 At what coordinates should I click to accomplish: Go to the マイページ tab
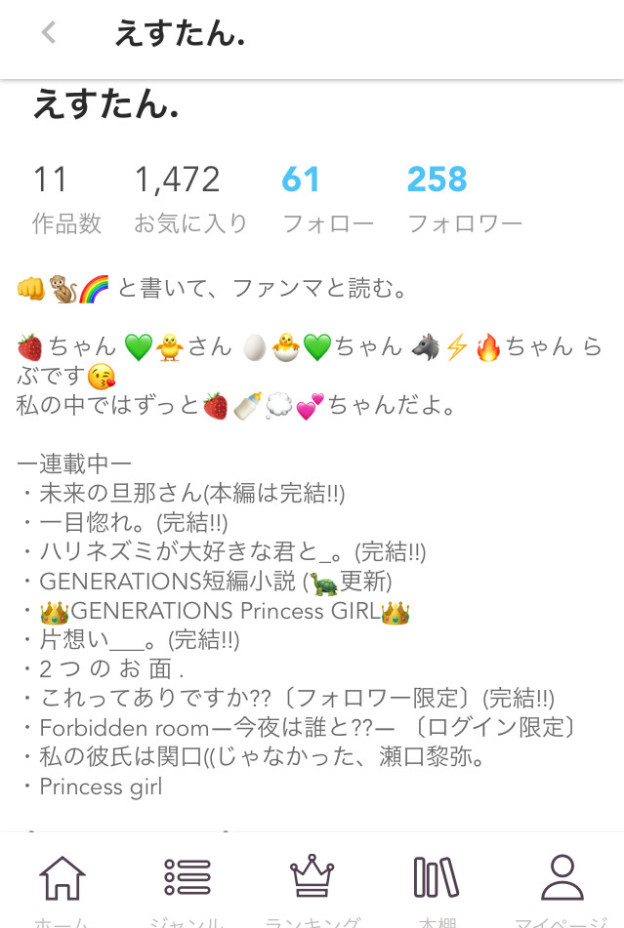pyautogui.click(x=561, y=886)
